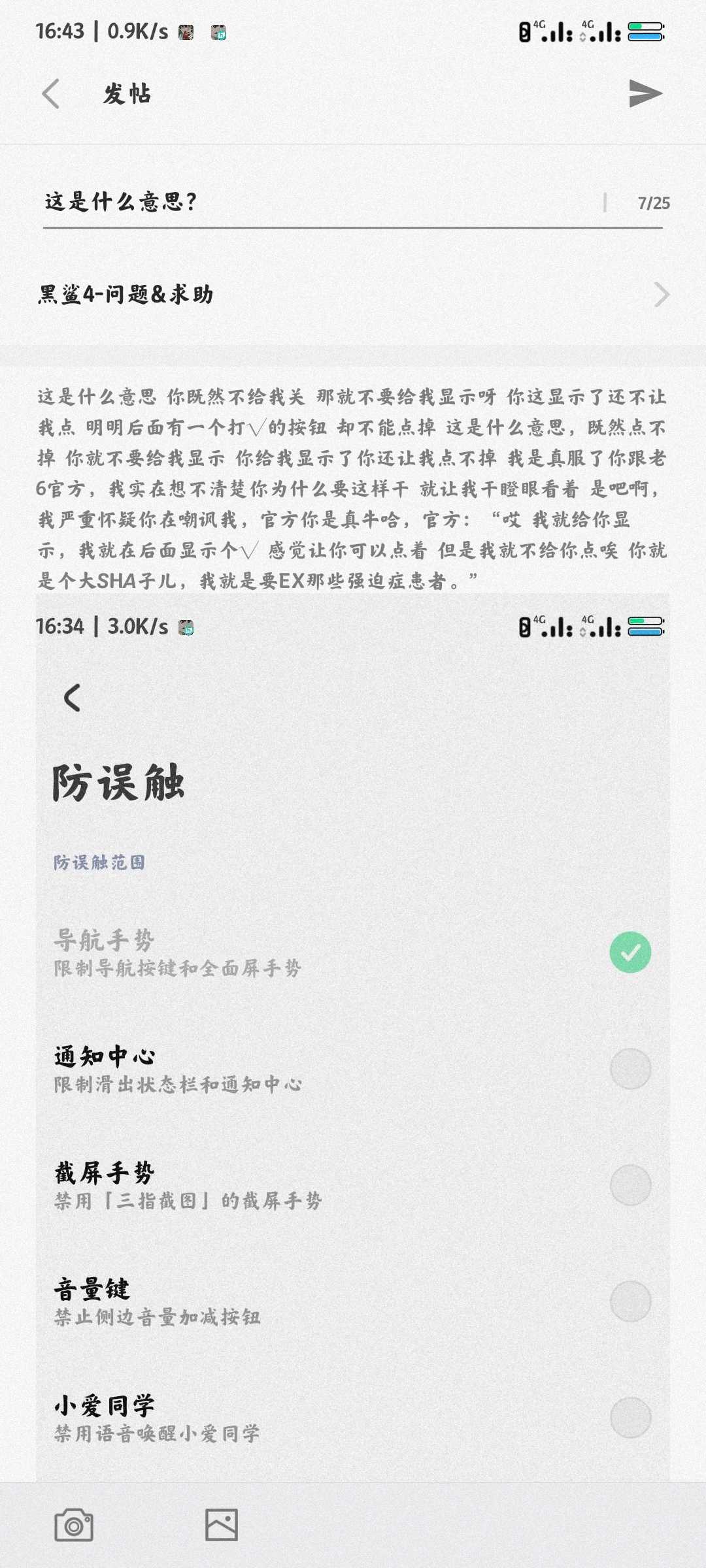The width and height of the screenshot is (706, 1568).
Task: Open the 黑鲨4-问题&求助 board selector
Action: pyautogui.click(x=353, y=295)
